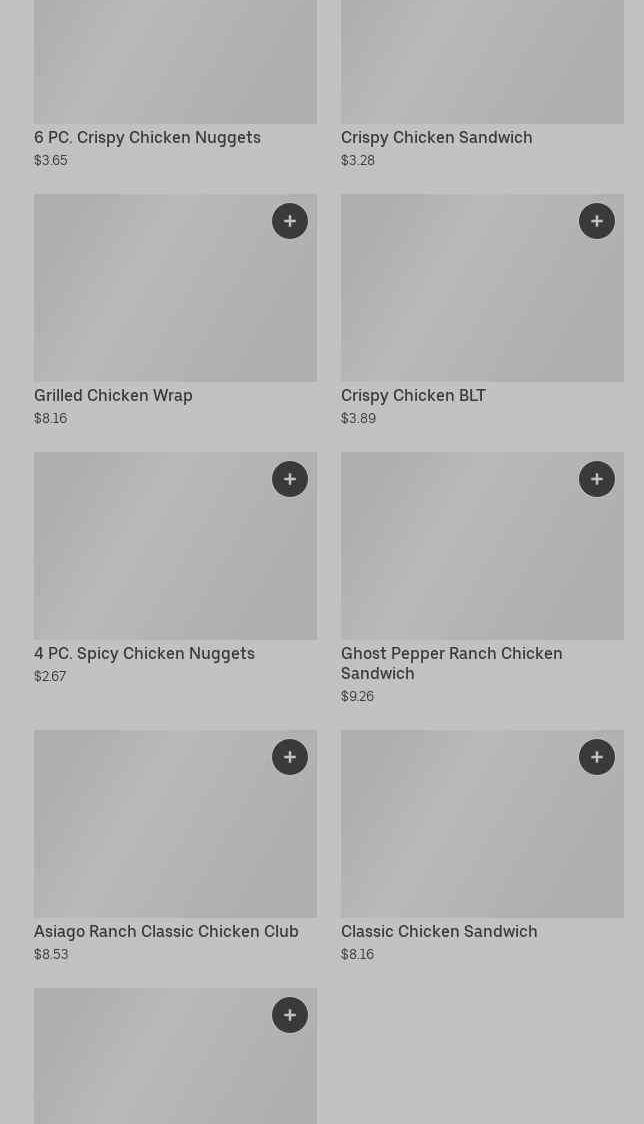Add 4 PC. Spicy Chicken Nuggets to cart

click(x=290, y=479)
